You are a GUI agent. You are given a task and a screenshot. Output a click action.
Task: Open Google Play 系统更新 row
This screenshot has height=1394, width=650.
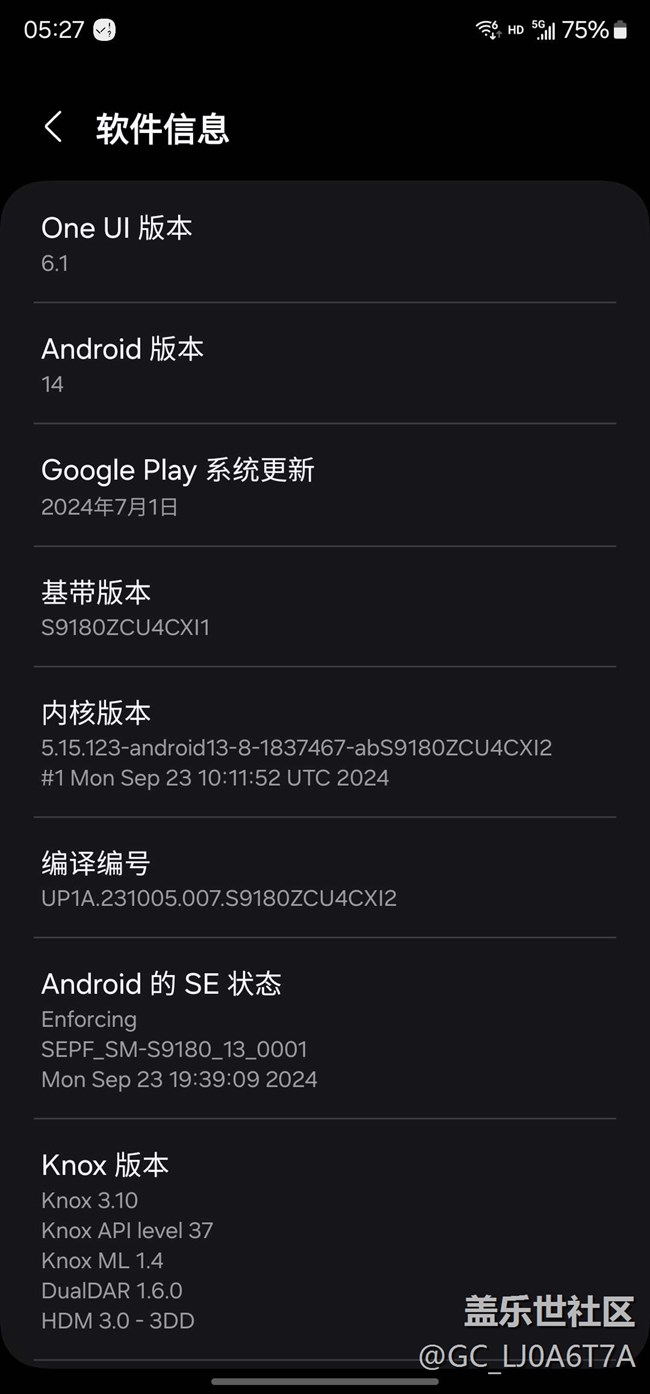(x=324, y=486)
